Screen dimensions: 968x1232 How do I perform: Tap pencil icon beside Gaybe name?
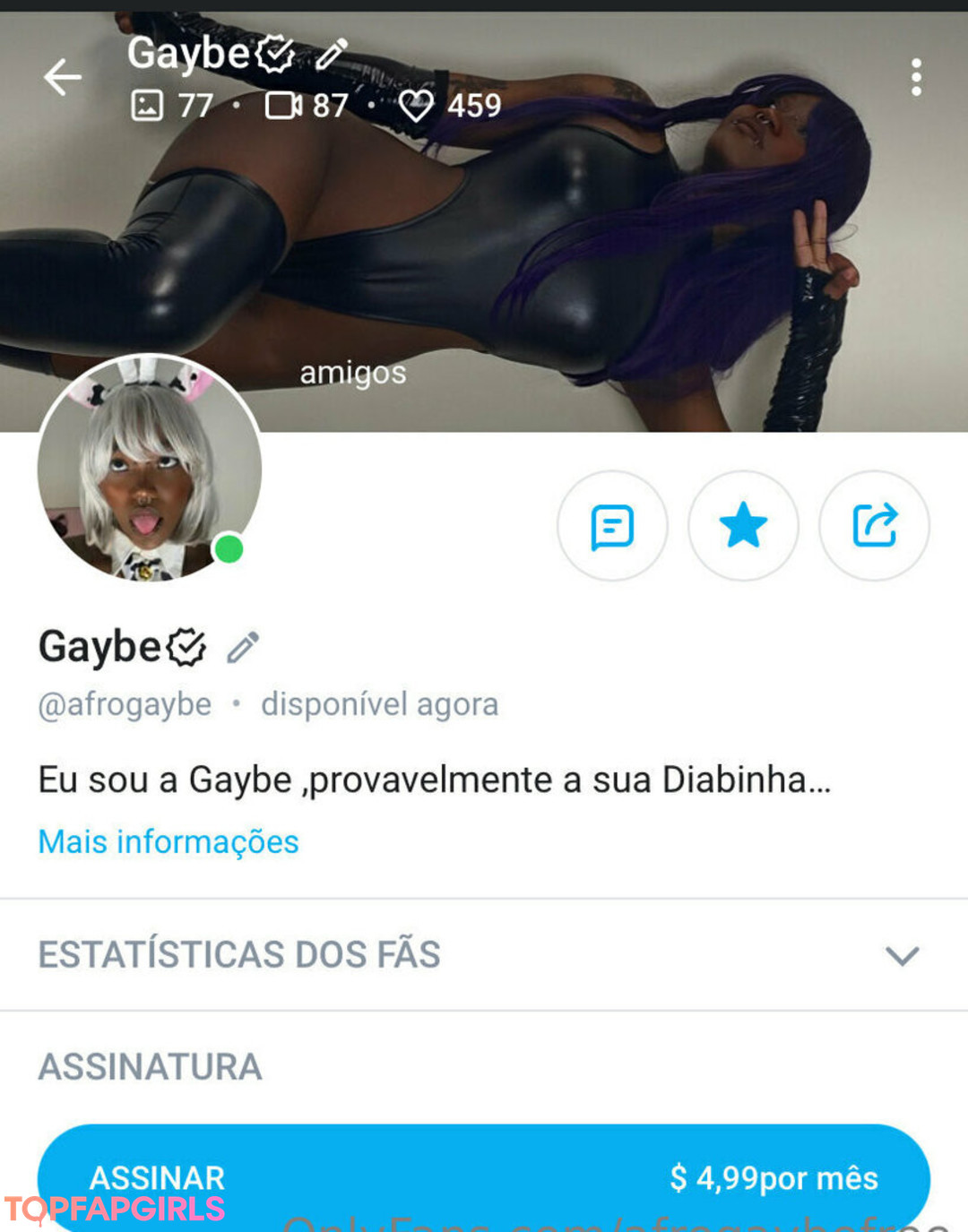click(x=243, y=647)
